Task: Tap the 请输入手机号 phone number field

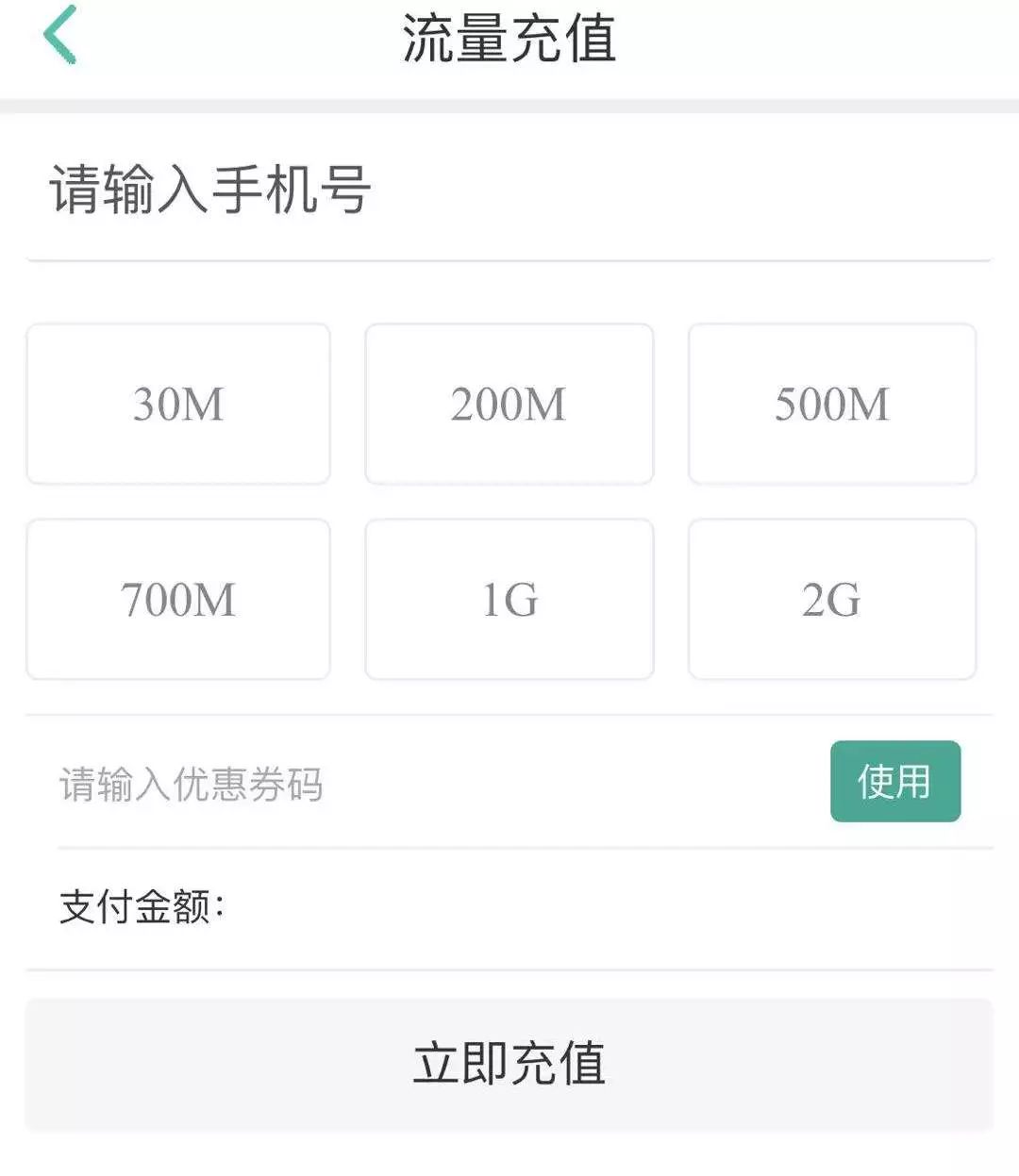Action: click(x=509, y=190)
